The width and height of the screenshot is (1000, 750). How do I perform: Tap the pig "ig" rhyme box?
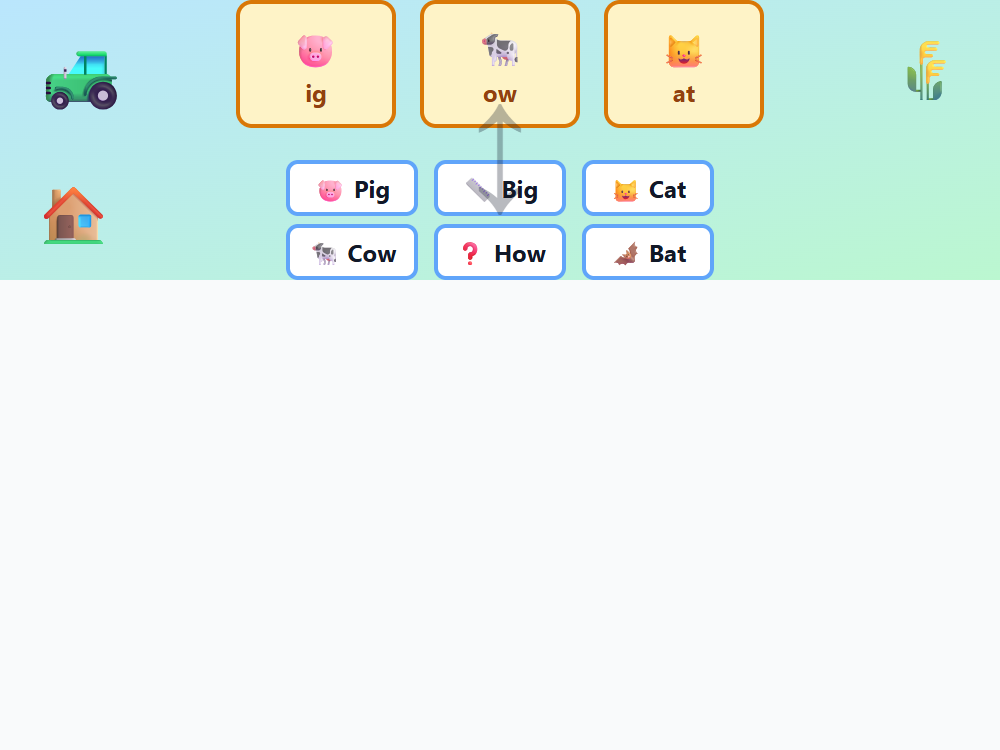click(x=316, y=65)
